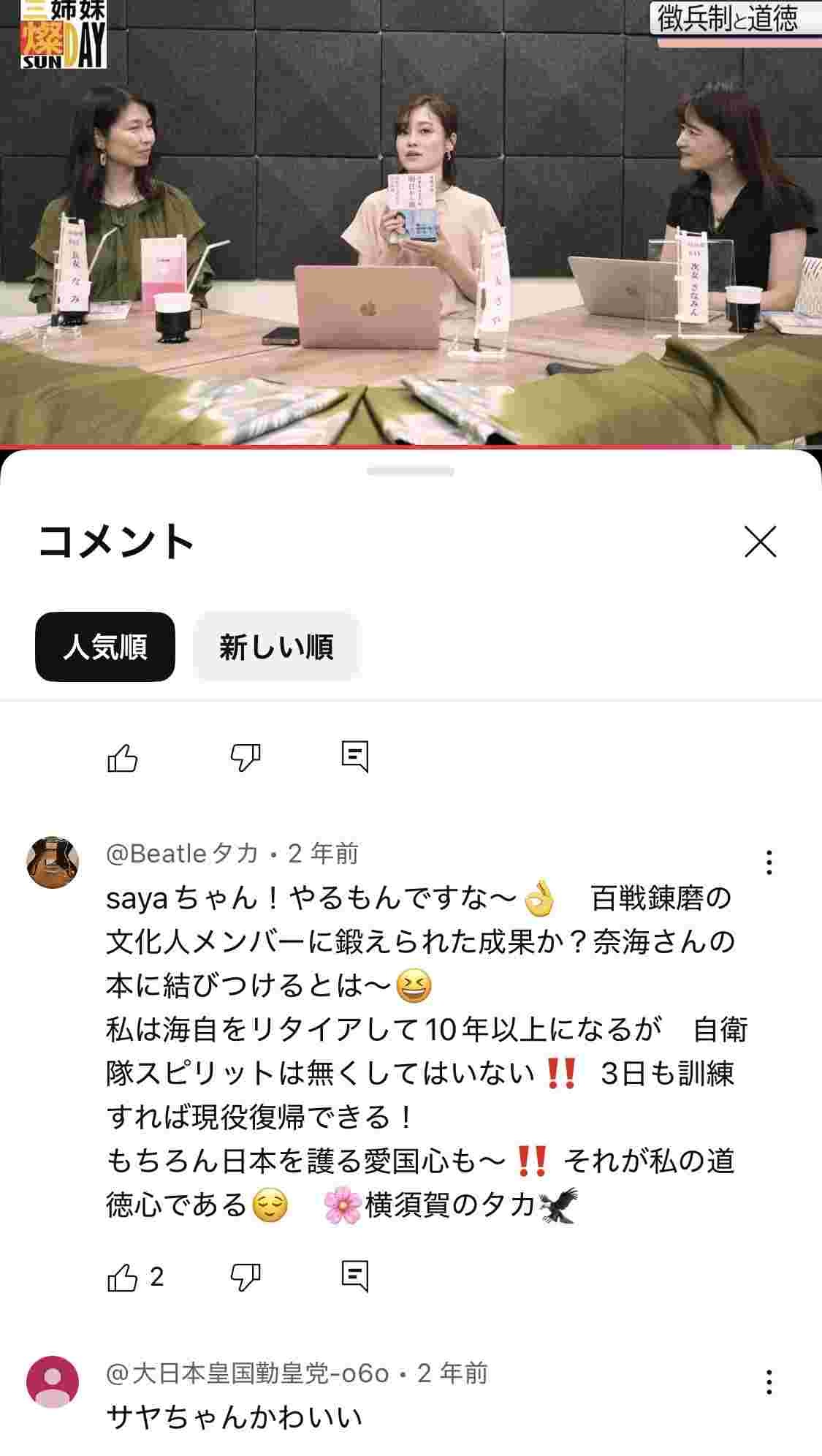The image size is (822, 1456).
Task: Reply to the Beatleタカ comment
Action: (355, 1276)
